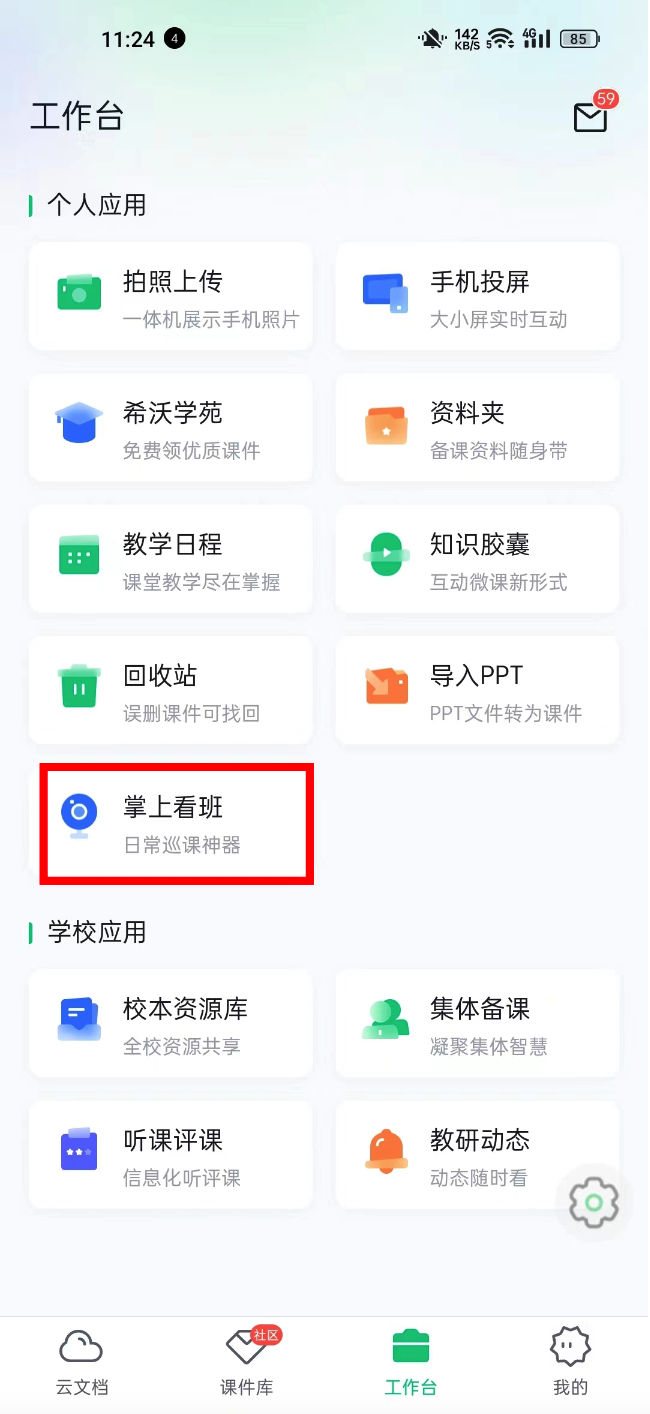Open 资料夹 folder card
This screenshot has width=650, height=1414.
click(477, 428)
